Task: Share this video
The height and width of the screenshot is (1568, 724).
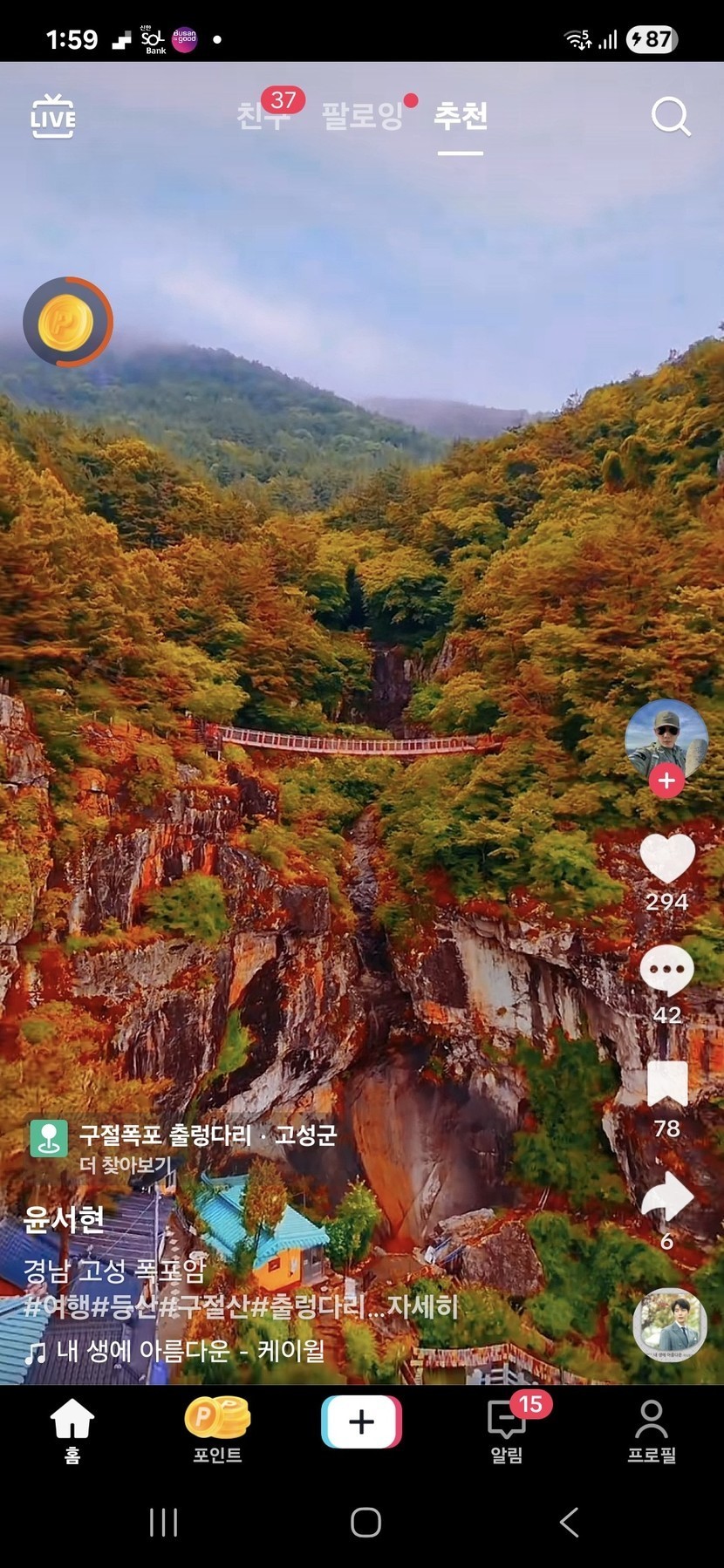Action: (x=666, y=1196)
